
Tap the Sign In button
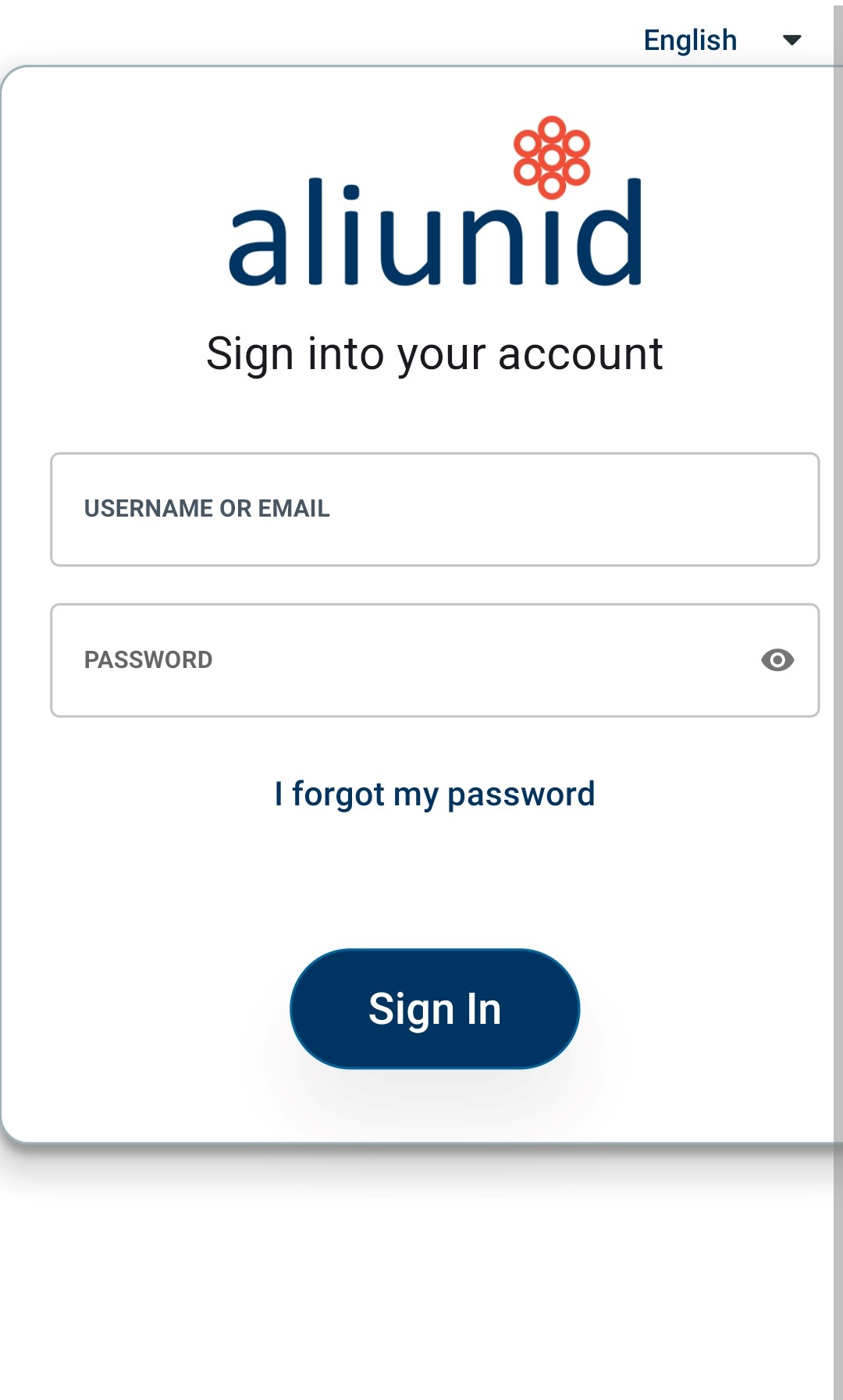click(434, 1008)
